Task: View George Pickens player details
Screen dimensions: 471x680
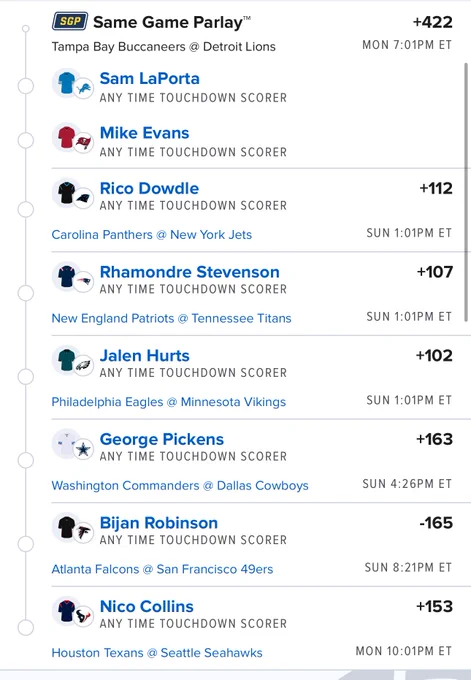Action: coord(162,439)
